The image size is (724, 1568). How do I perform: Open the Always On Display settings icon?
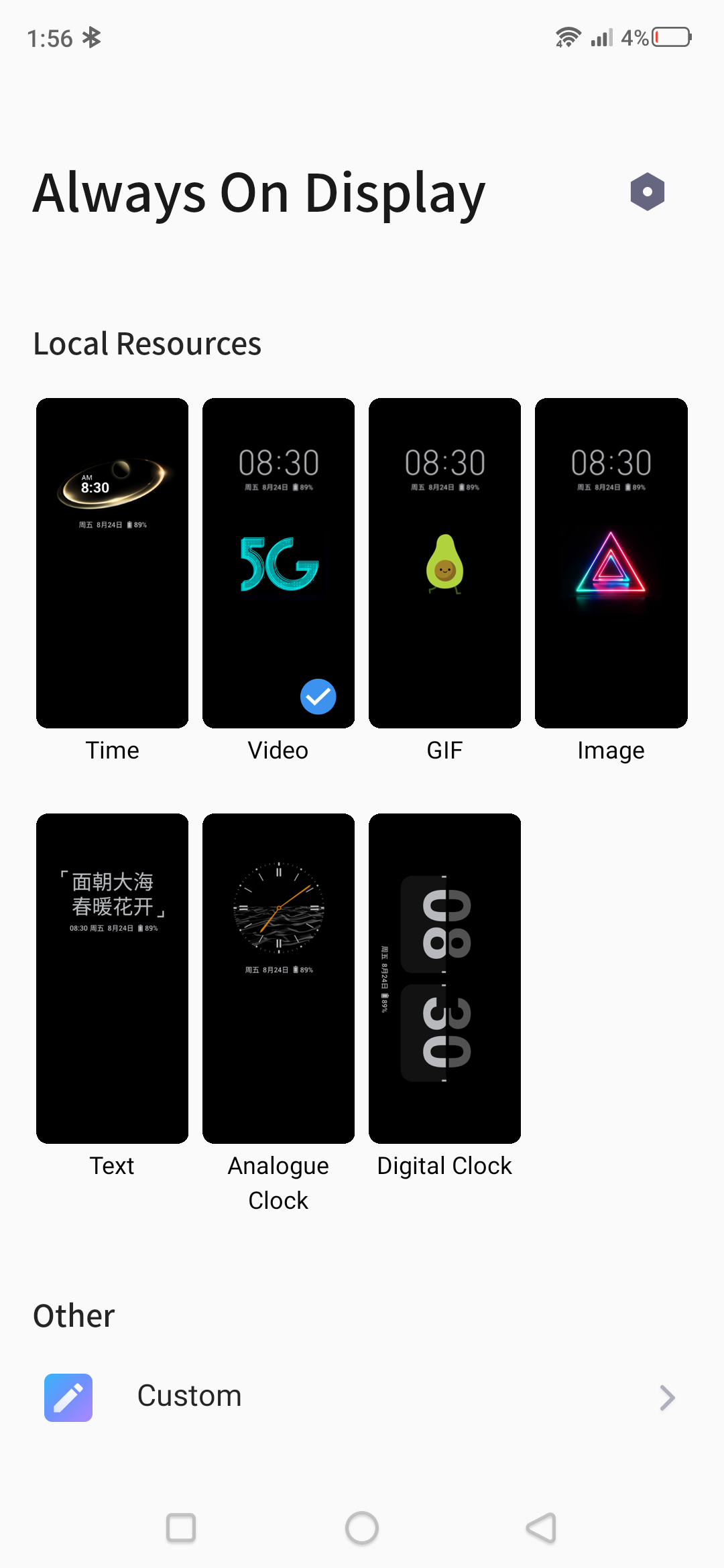pyautogui.click(x=647, y=192)
